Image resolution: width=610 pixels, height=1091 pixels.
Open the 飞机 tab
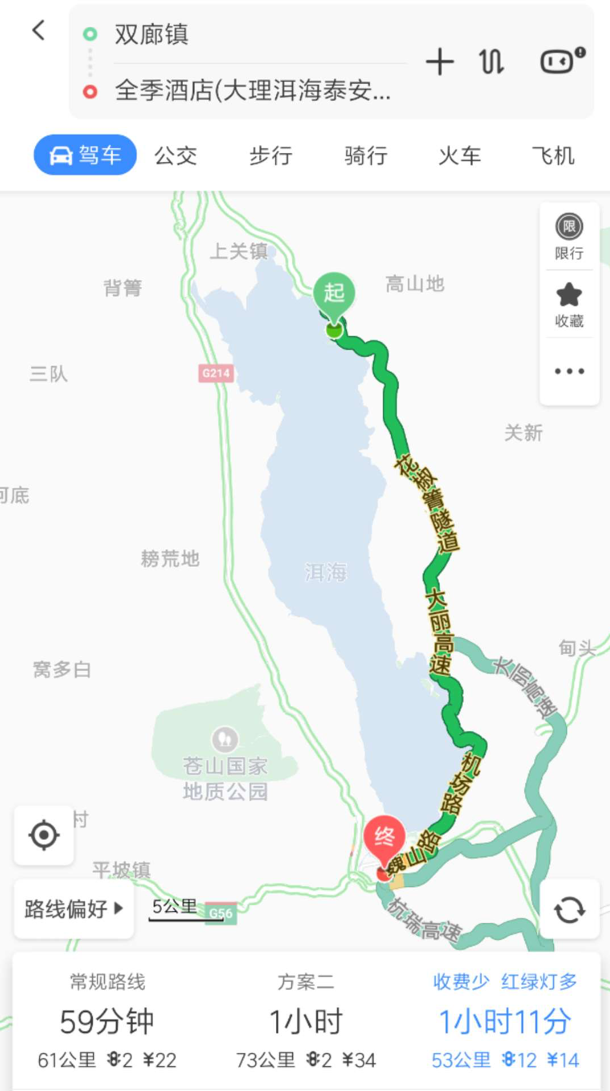[x=554, y=155]
